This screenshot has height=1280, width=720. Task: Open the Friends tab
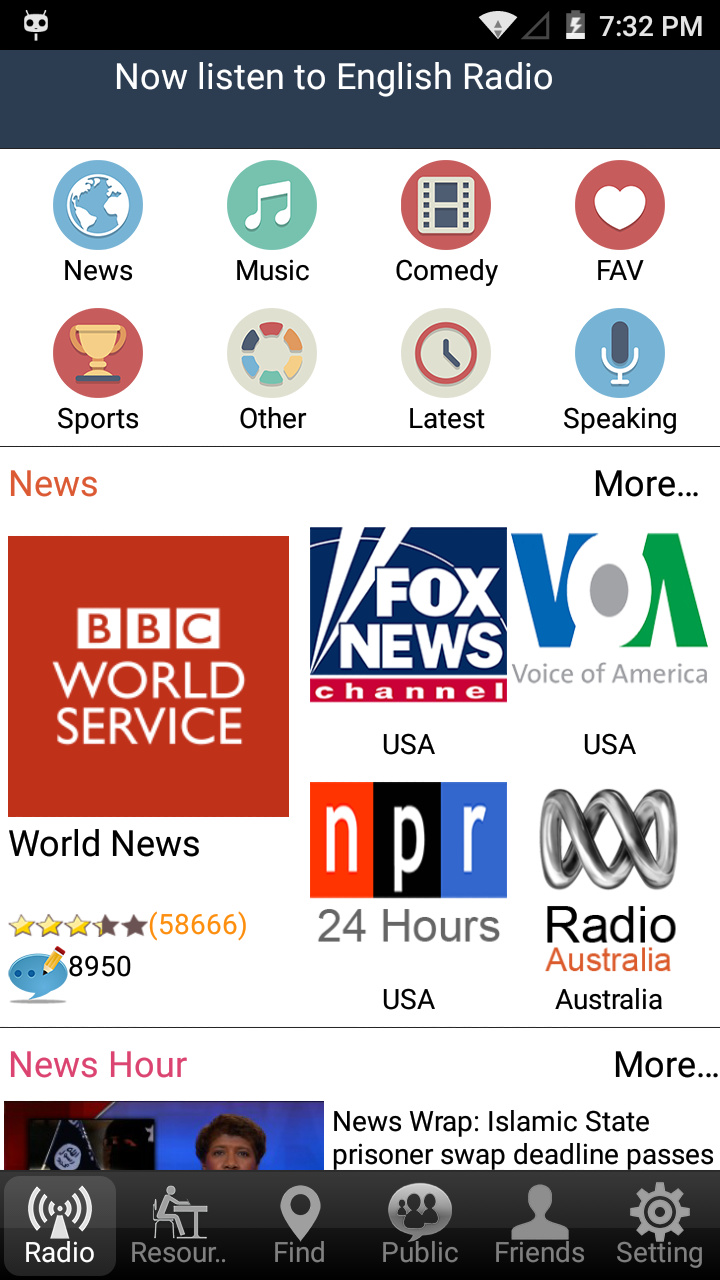[x=540, y=1226]
